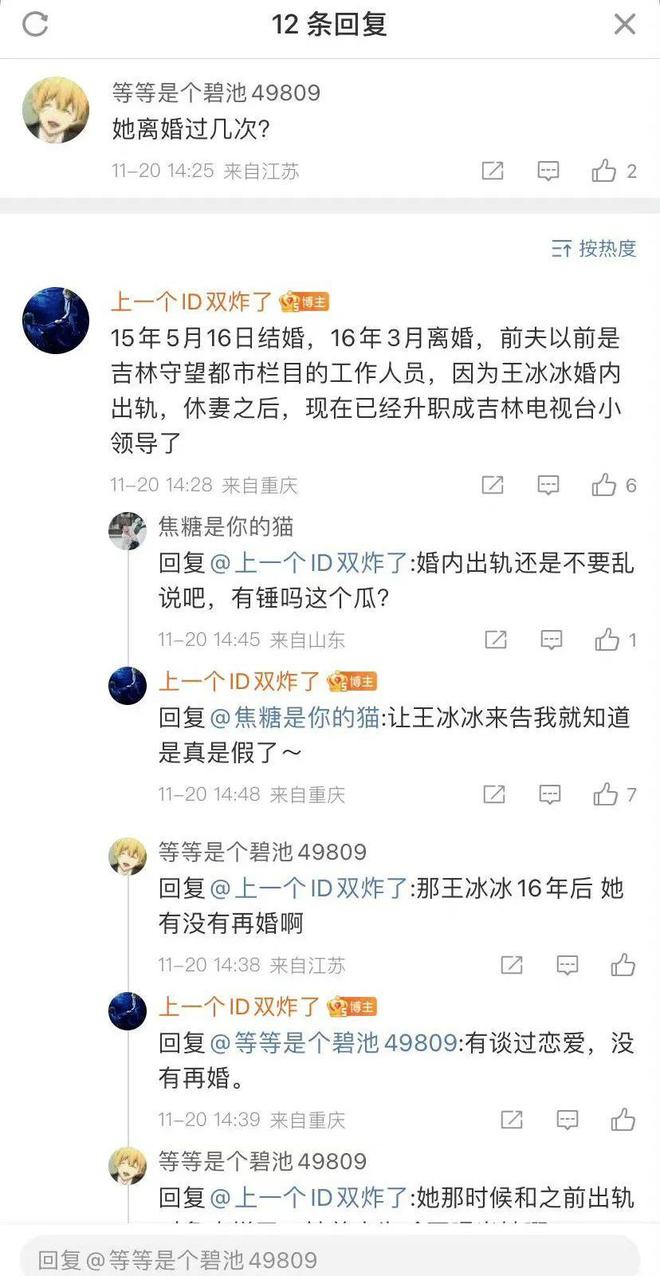Refresh the replies list
This screenshot has width=660, height=1276.
[x=35, y=25]
